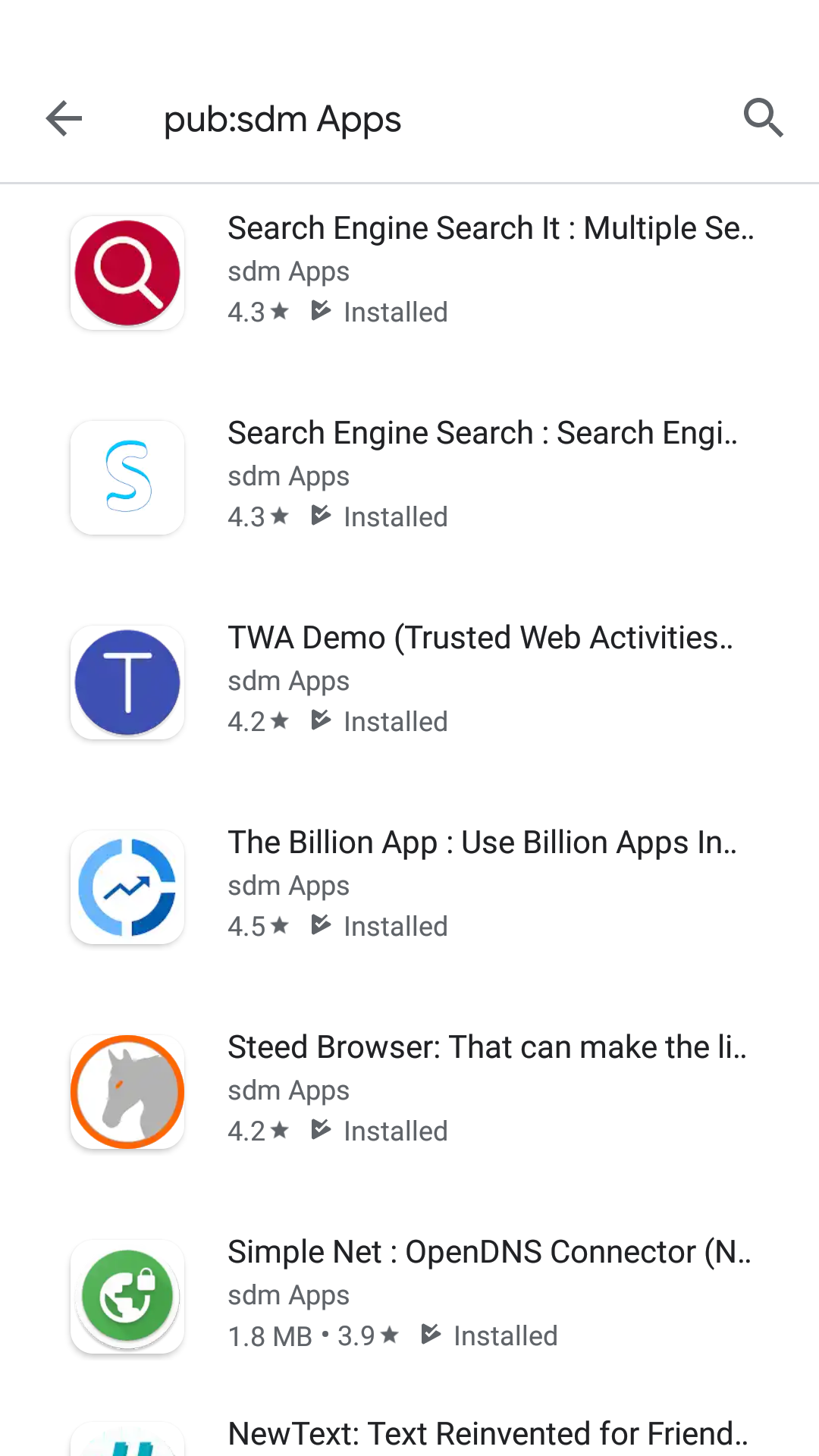Tap the magnifying glass search icon
Viewport: 819px width, 1456px height.
tap(764, 118)
